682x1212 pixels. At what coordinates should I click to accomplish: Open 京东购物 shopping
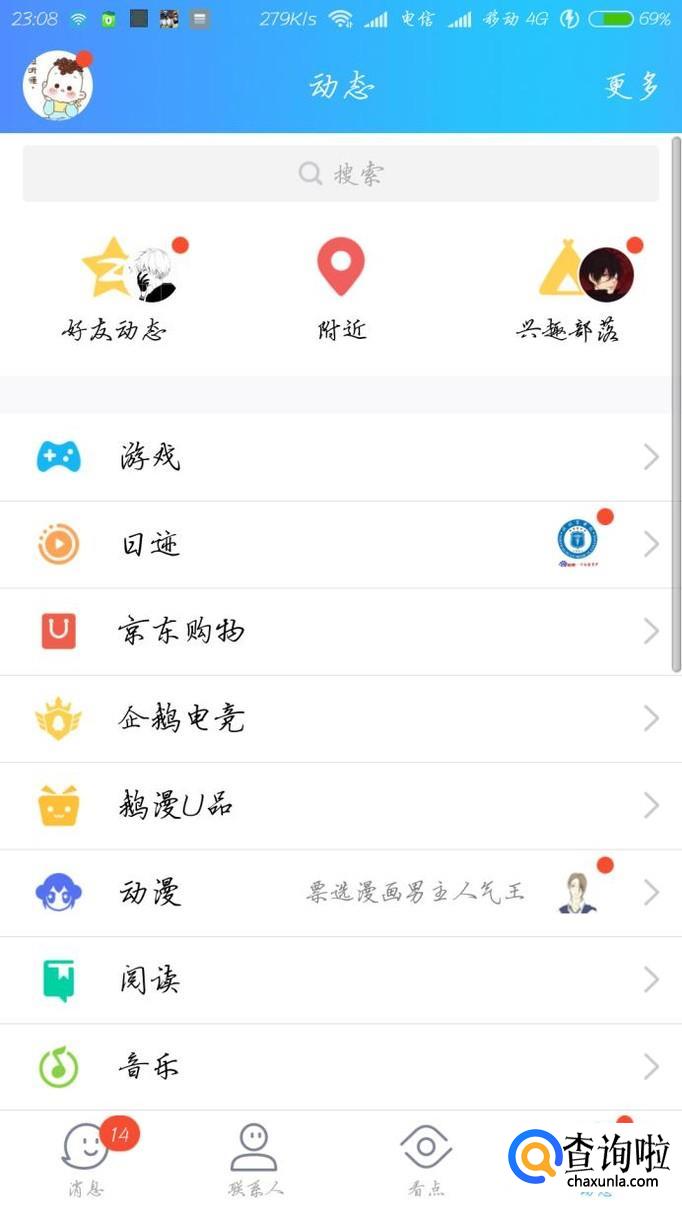[340, 631]
